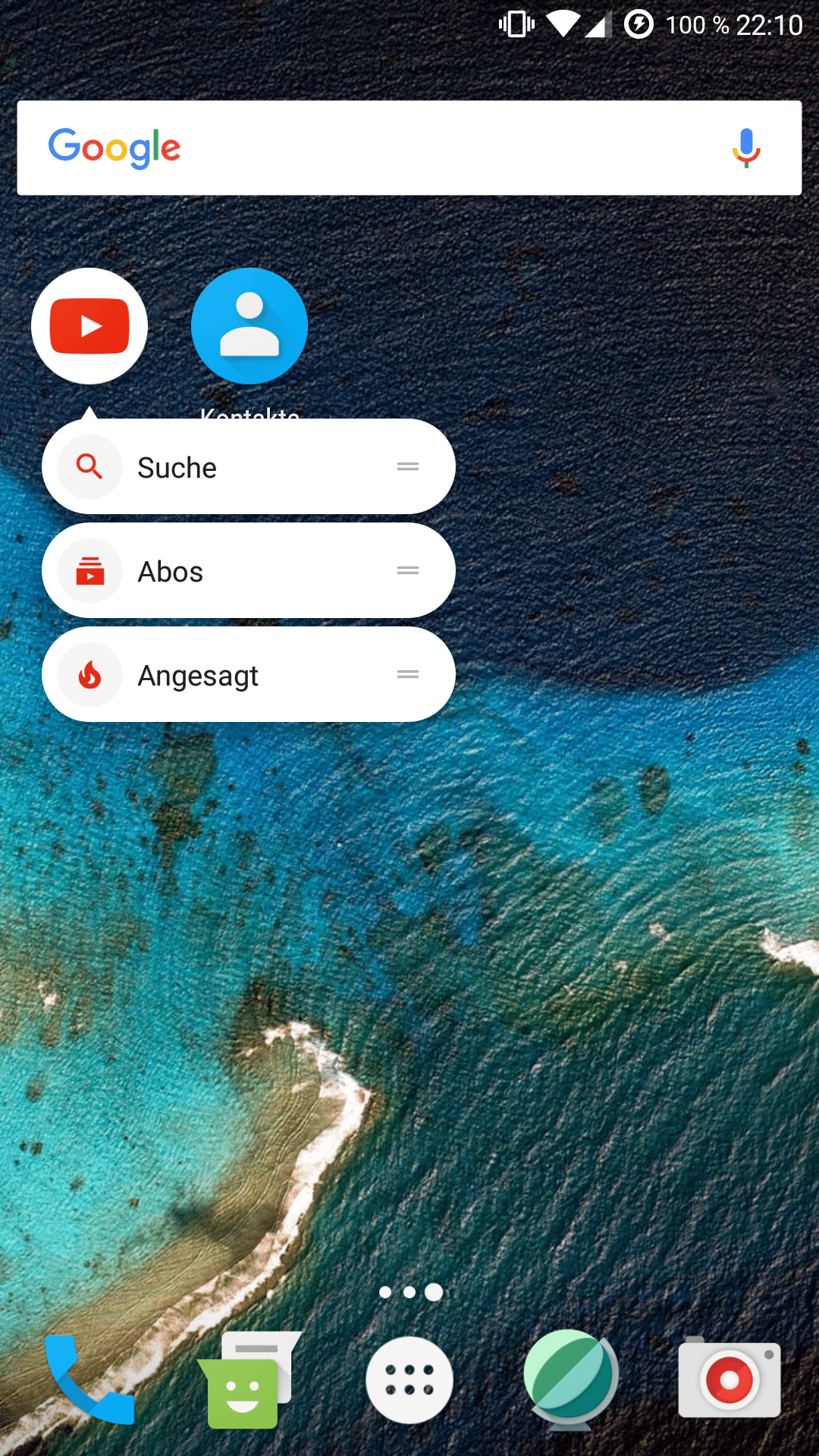The width and height of the screenshot is (819, 1456).
Task: Select the Suche shortcut
Action: 249,467
